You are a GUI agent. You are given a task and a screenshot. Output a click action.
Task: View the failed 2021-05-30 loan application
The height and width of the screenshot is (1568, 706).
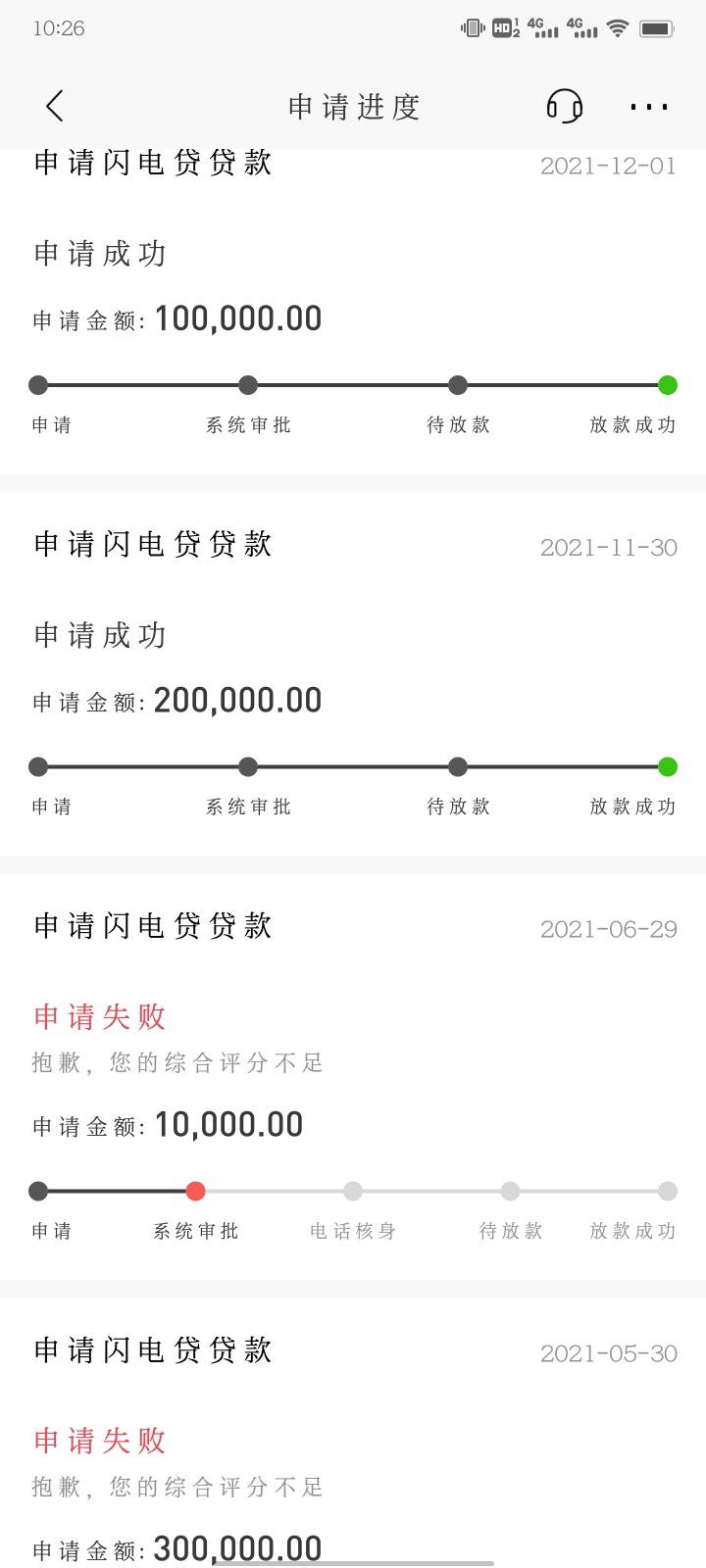(x=353, y=1433)
